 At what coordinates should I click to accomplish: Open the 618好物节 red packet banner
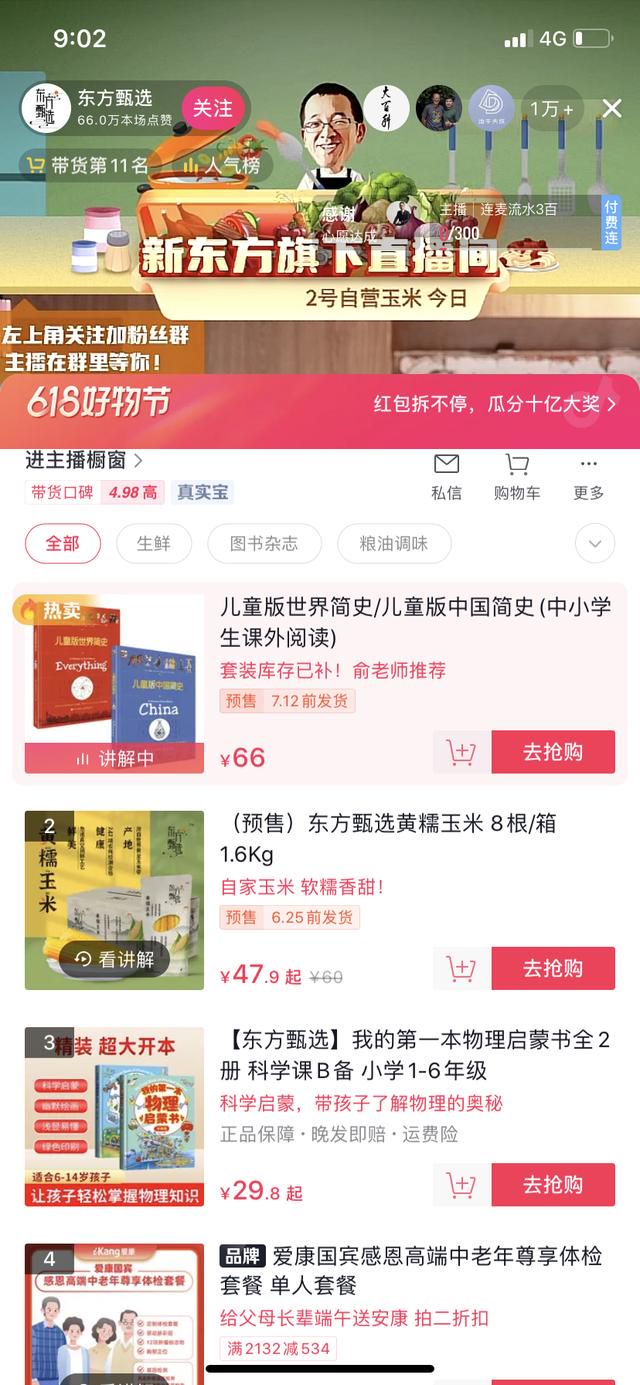point(320,405)
